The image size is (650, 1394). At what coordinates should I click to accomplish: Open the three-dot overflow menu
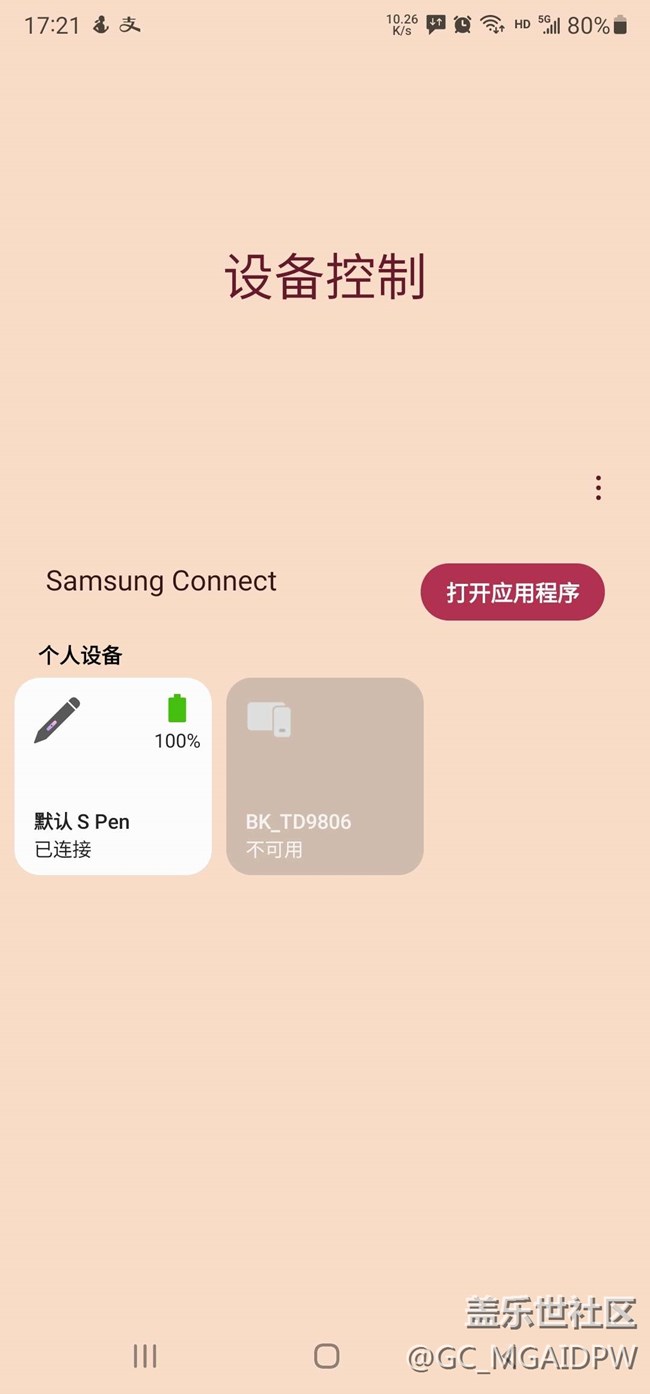pos(598,488)
